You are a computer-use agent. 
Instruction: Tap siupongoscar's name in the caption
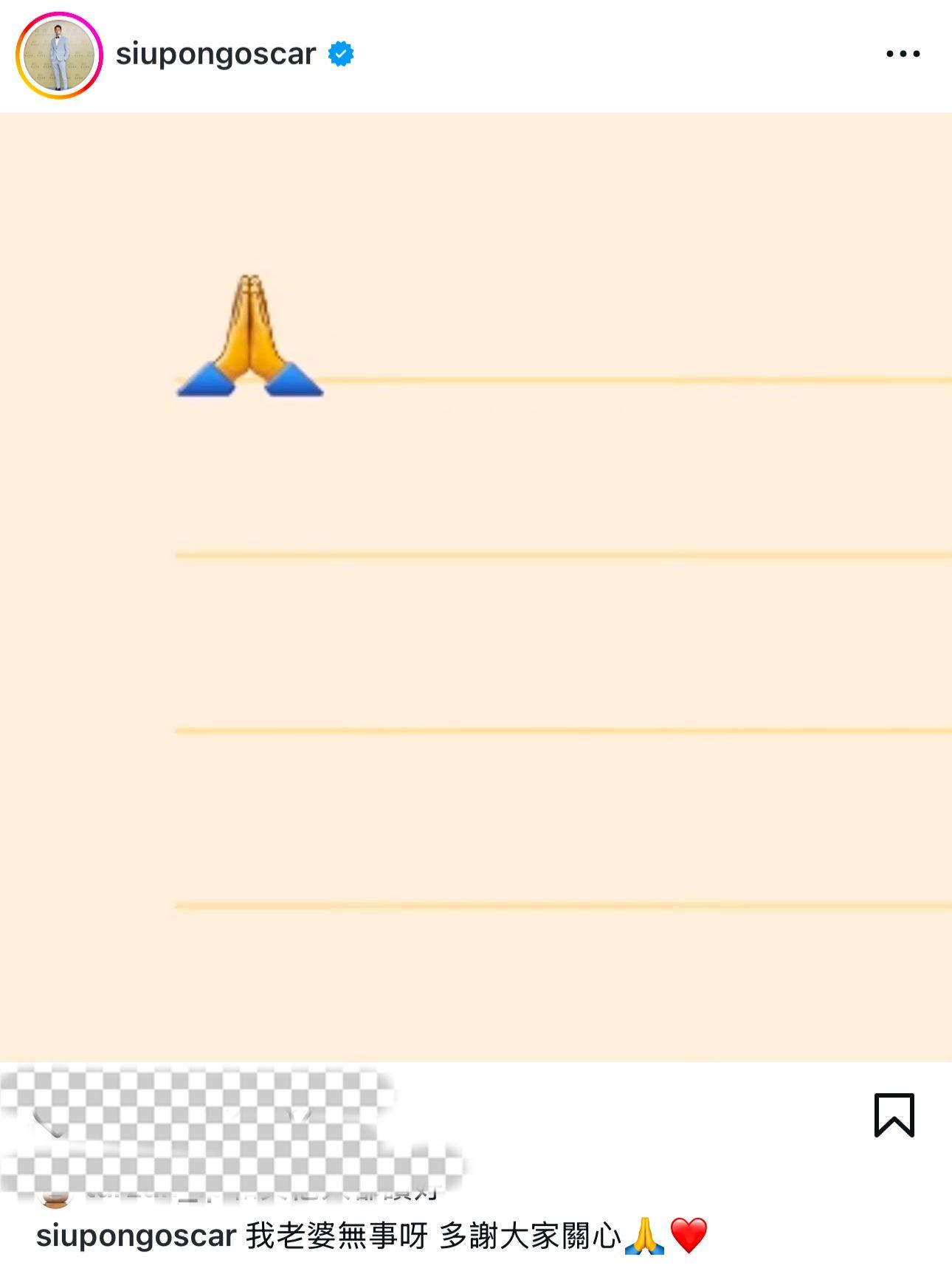[x=136, y=1236]
